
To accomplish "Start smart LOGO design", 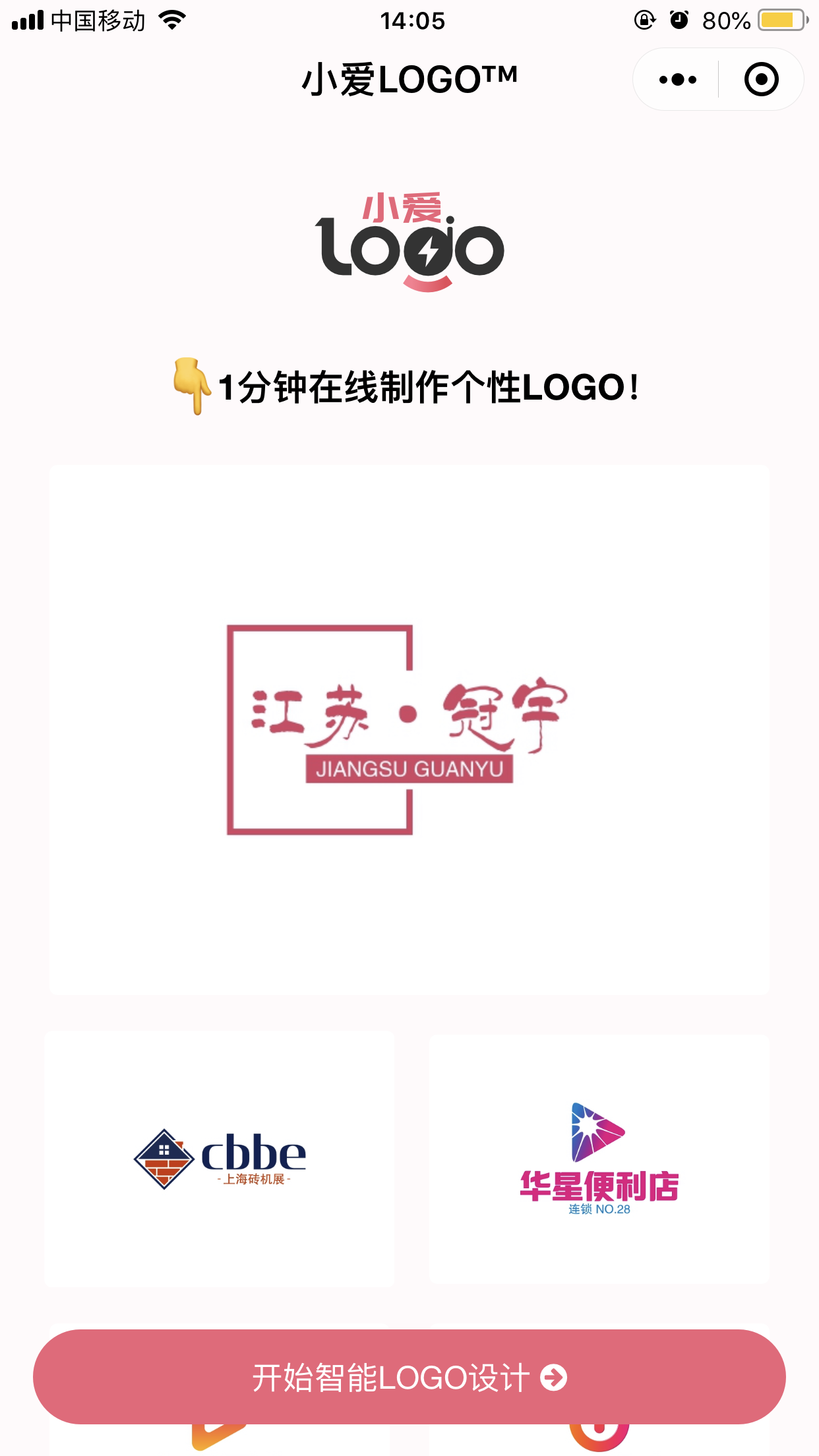I will pyautogui.click(x=409, y=1377).
